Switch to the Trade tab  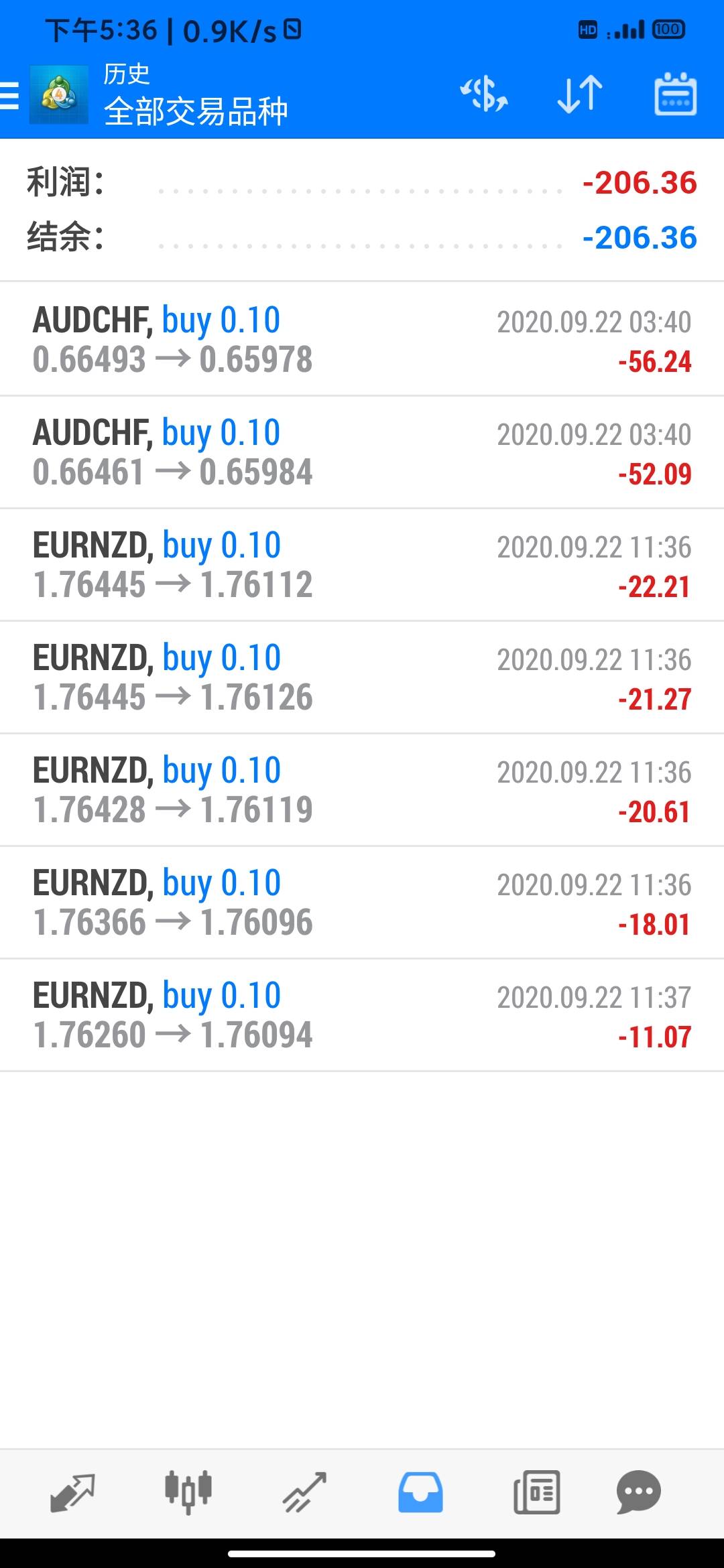click(x=304, y=1493)
